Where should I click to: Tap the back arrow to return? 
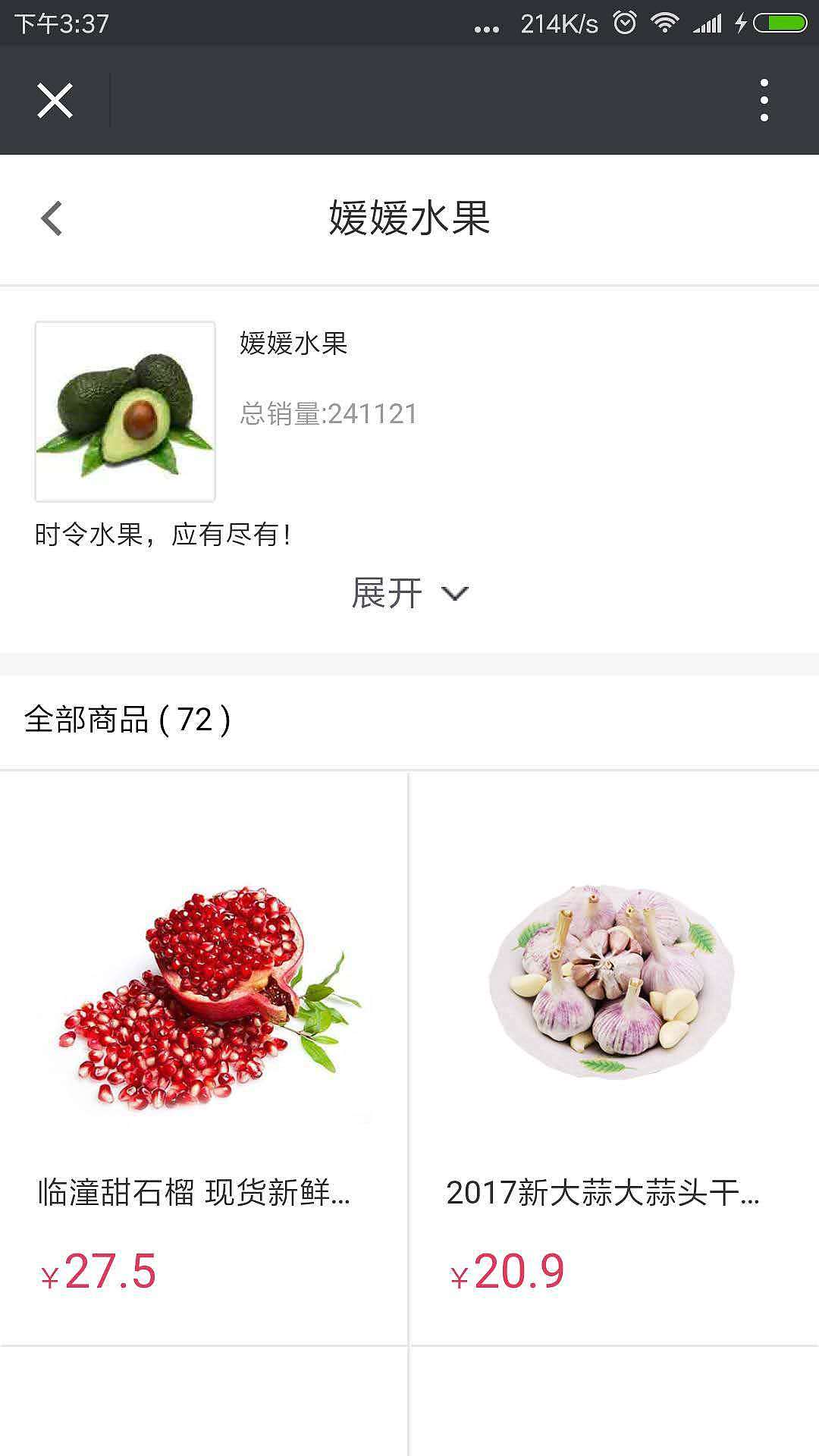[x=50, y=220]
